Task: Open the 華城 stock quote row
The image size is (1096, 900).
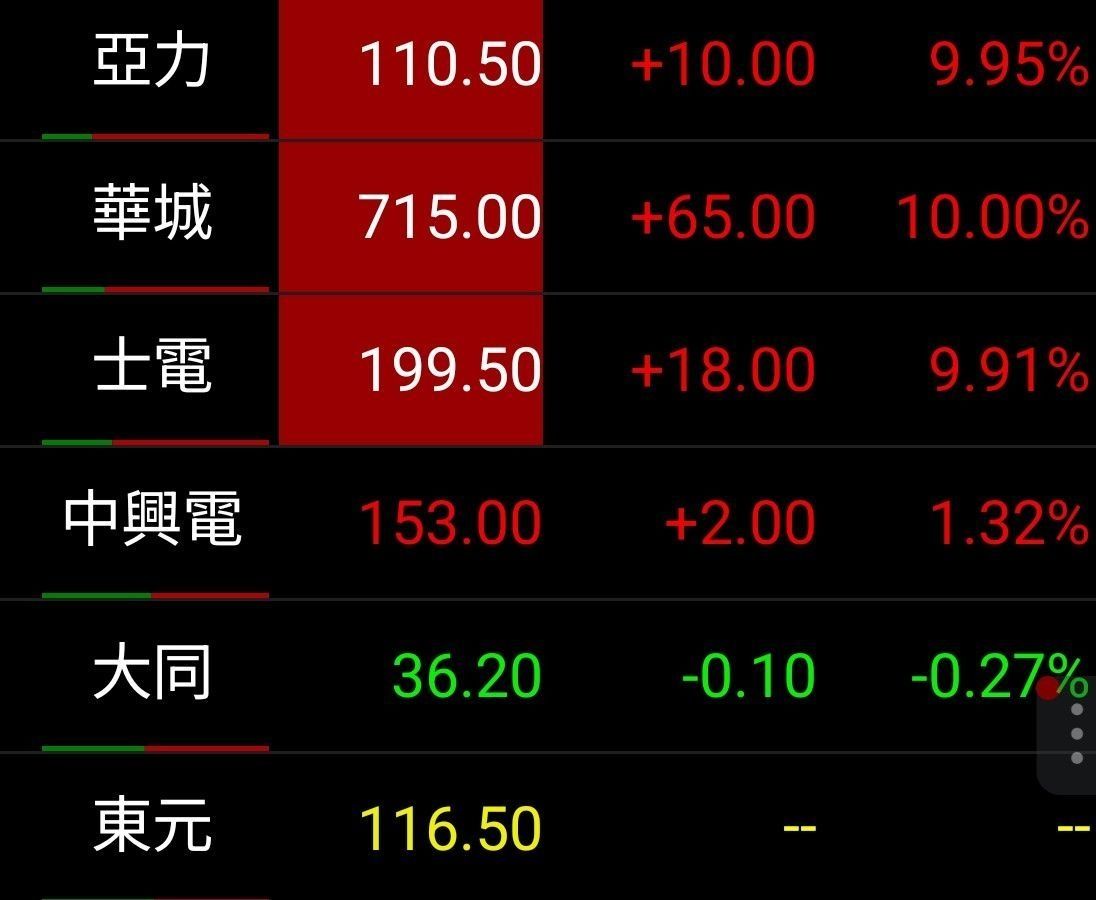Action: 548,217
